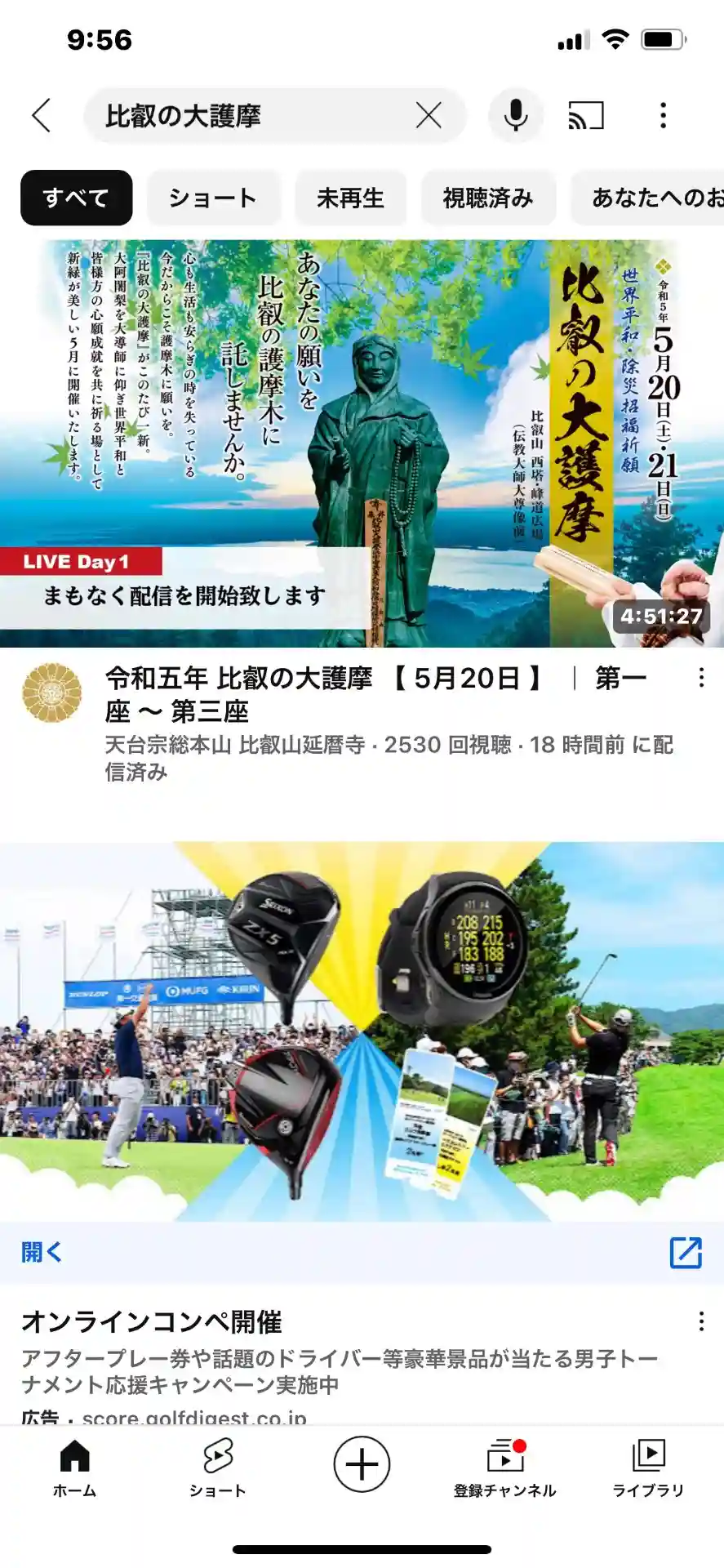The width and height of the screenshot is (724, 1568).
Task: Open the golf campaign ad image
Action: pos(362,1031)
